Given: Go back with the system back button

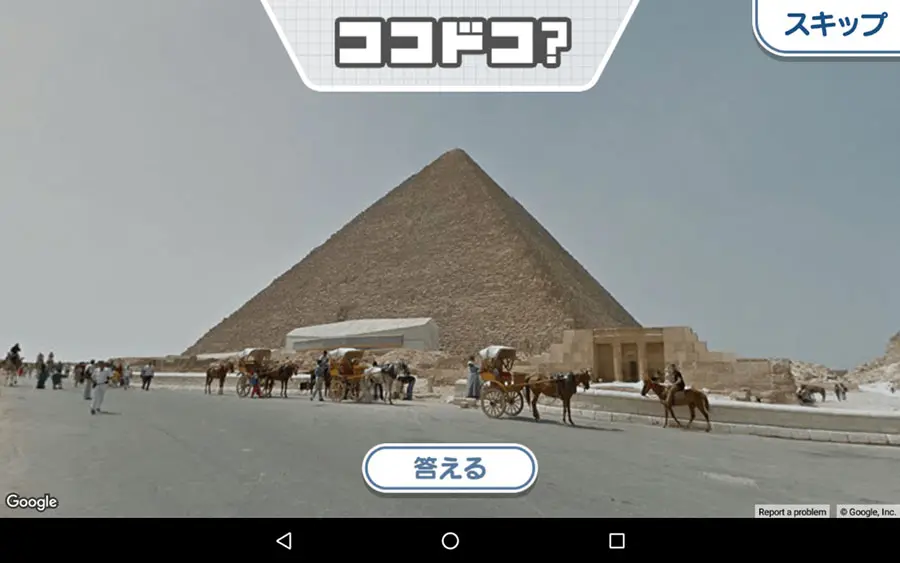Looking at the screenshot, I should tap(283, 541).
